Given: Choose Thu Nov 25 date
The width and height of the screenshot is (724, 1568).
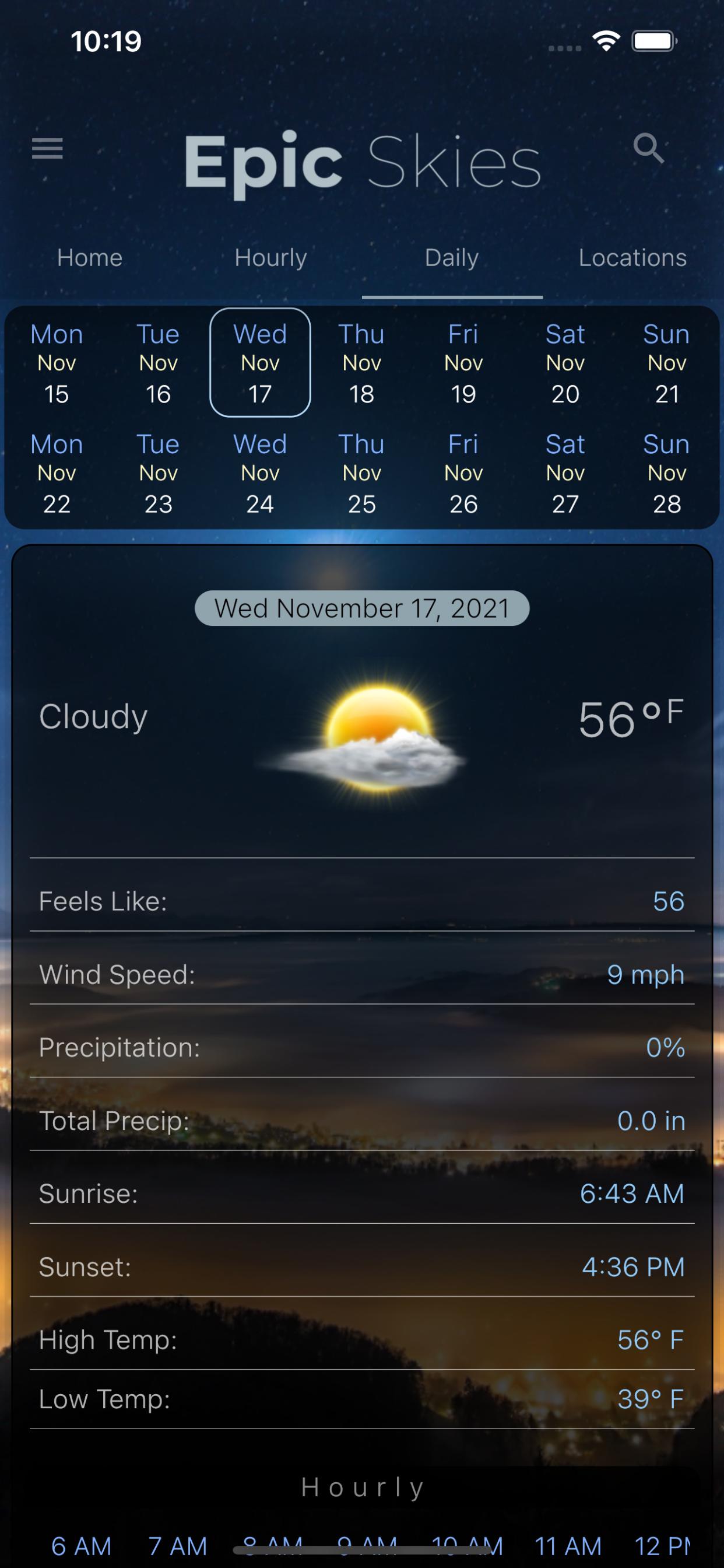Looking at the screenshot, I should 362,474.
